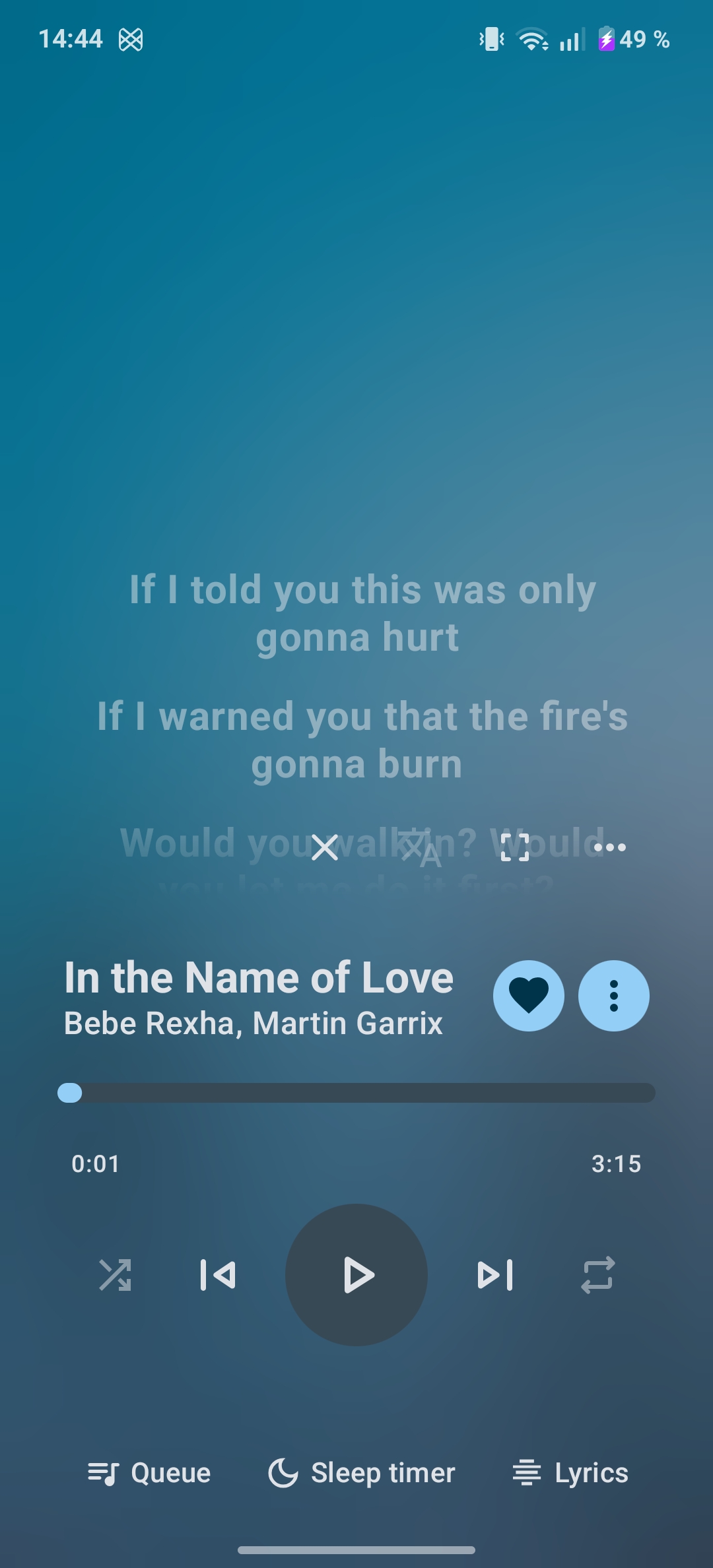Toggle the heart favorite button

529,996
